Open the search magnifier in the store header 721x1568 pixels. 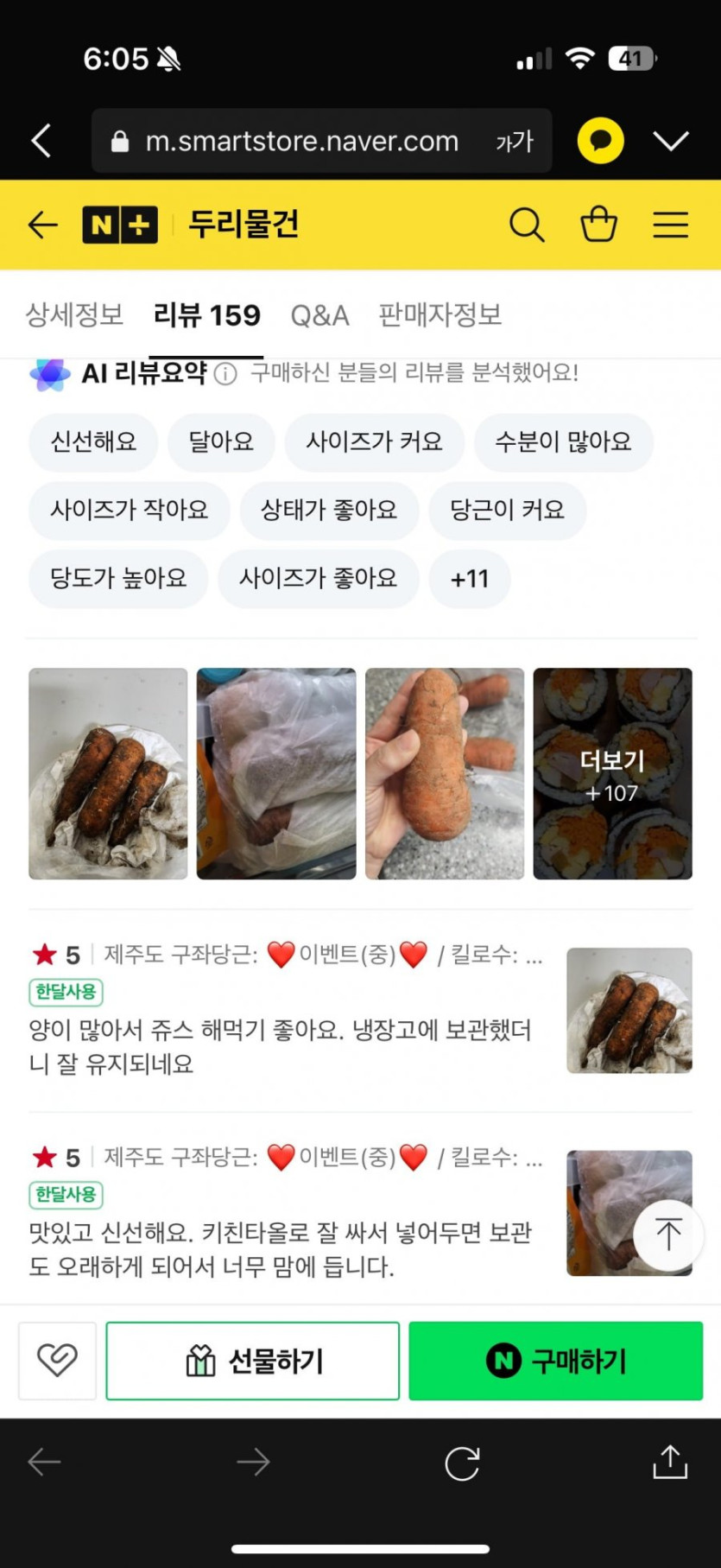(x=527, y=225)
